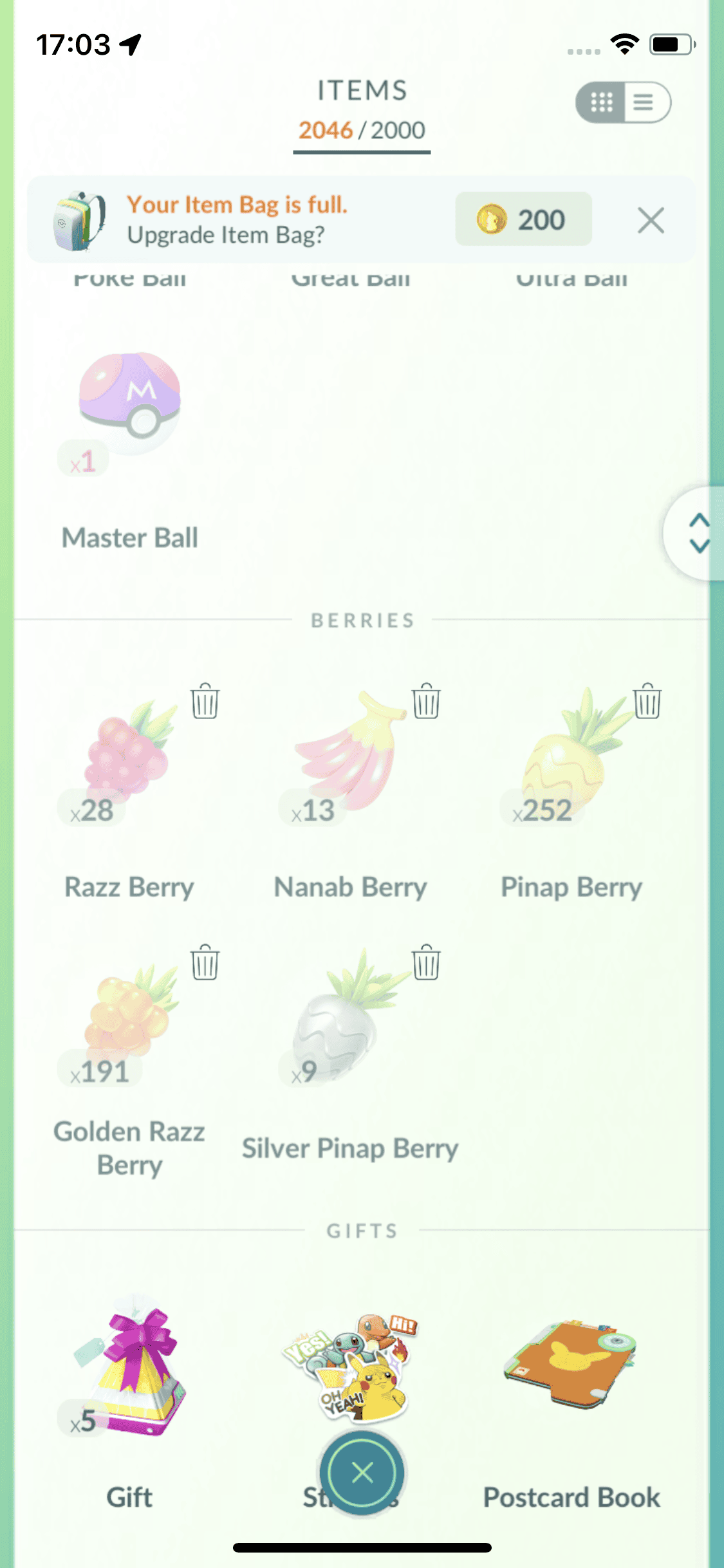Dismiss the Item Bag full banner
This screenshot has width=724, height=1568.
click(x=651, y=221)
